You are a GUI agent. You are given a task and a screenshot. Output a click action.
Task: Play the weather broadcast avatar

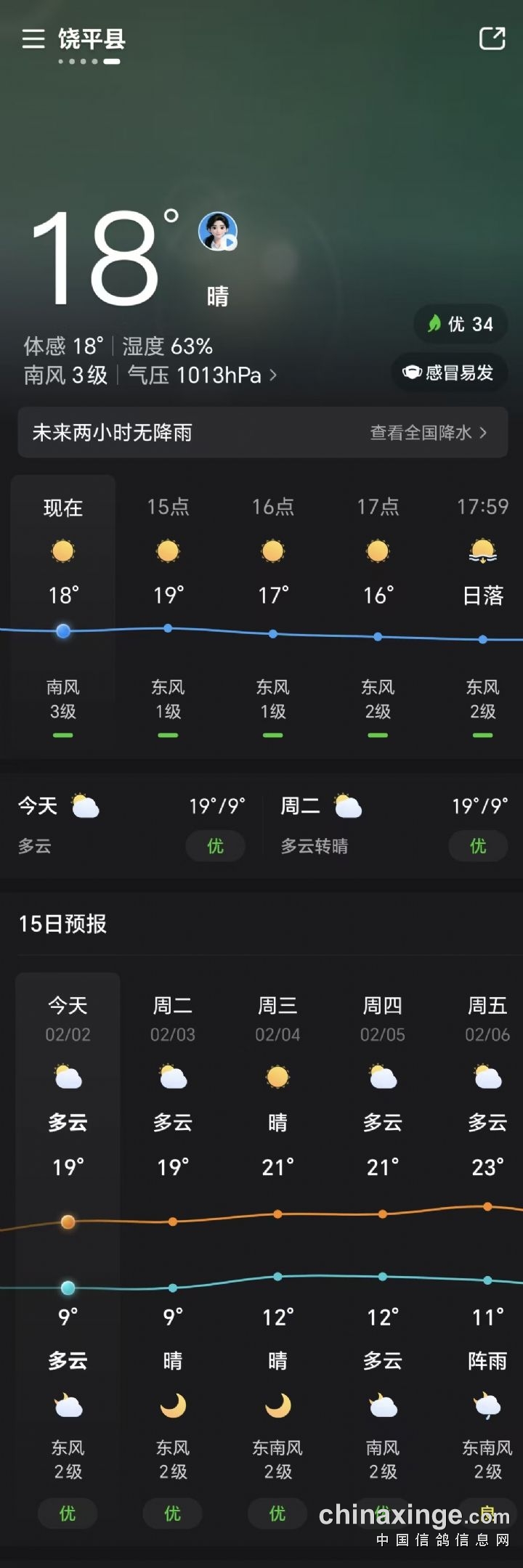pyautogui.click(x=218, y=232)
